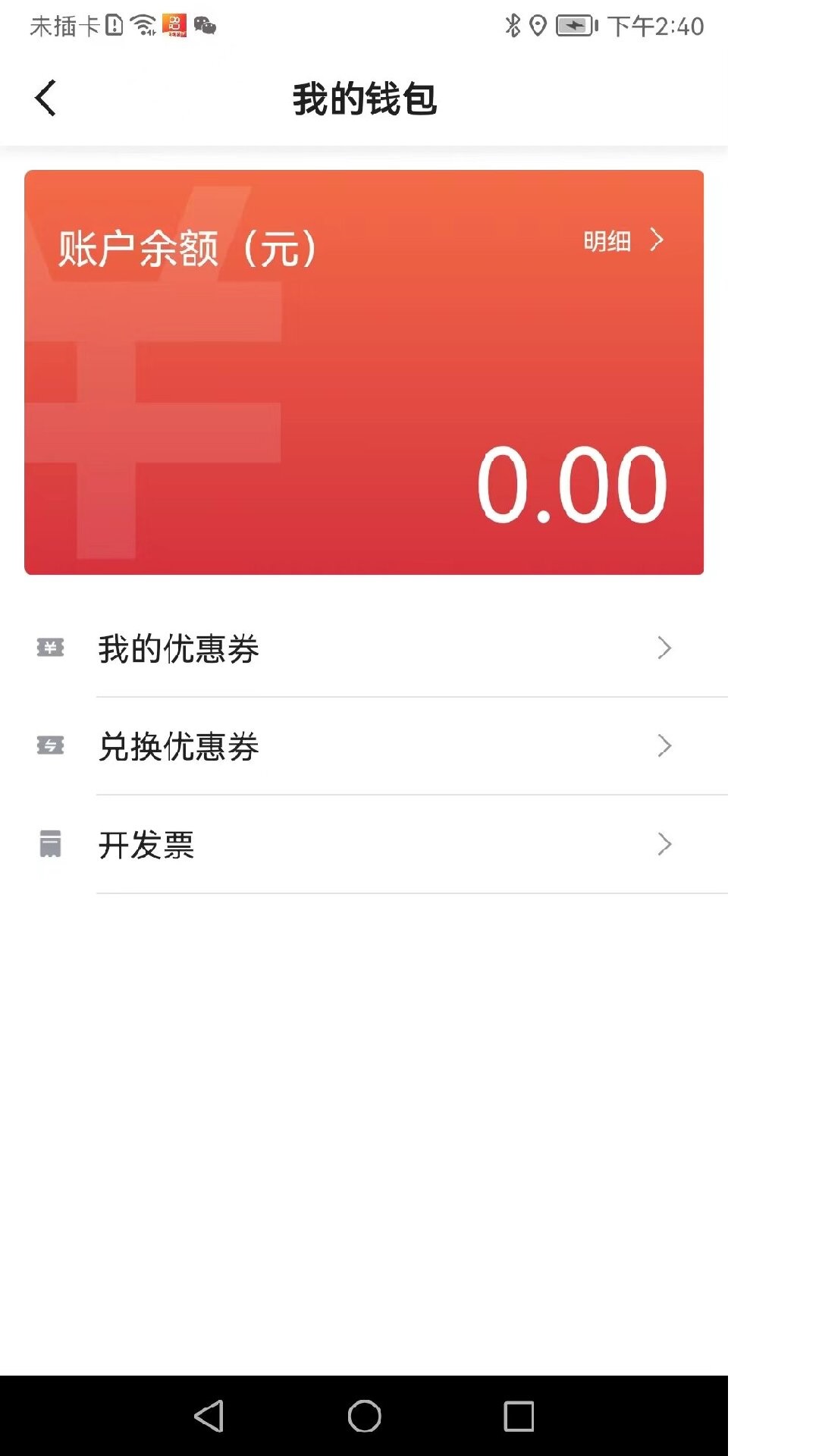This screenshot has width=819, height=1456.
Task: Open 兑换优惠券 to redeem a coupon
Action: pos(179,746)
